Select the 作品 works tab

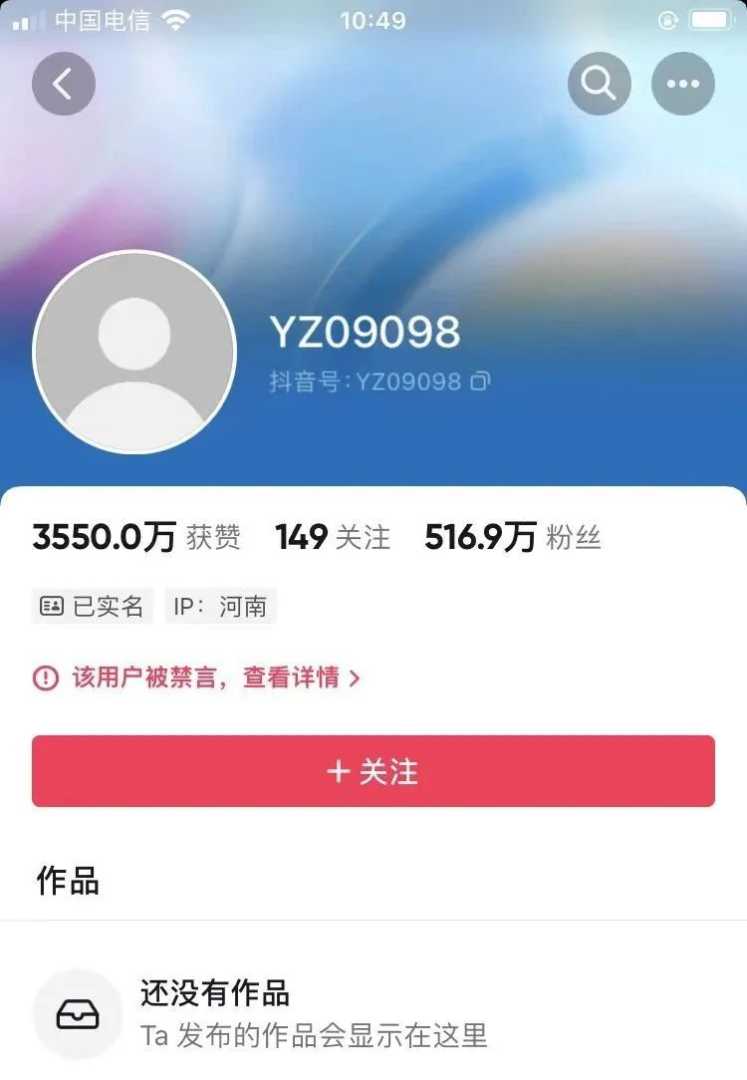68,880
